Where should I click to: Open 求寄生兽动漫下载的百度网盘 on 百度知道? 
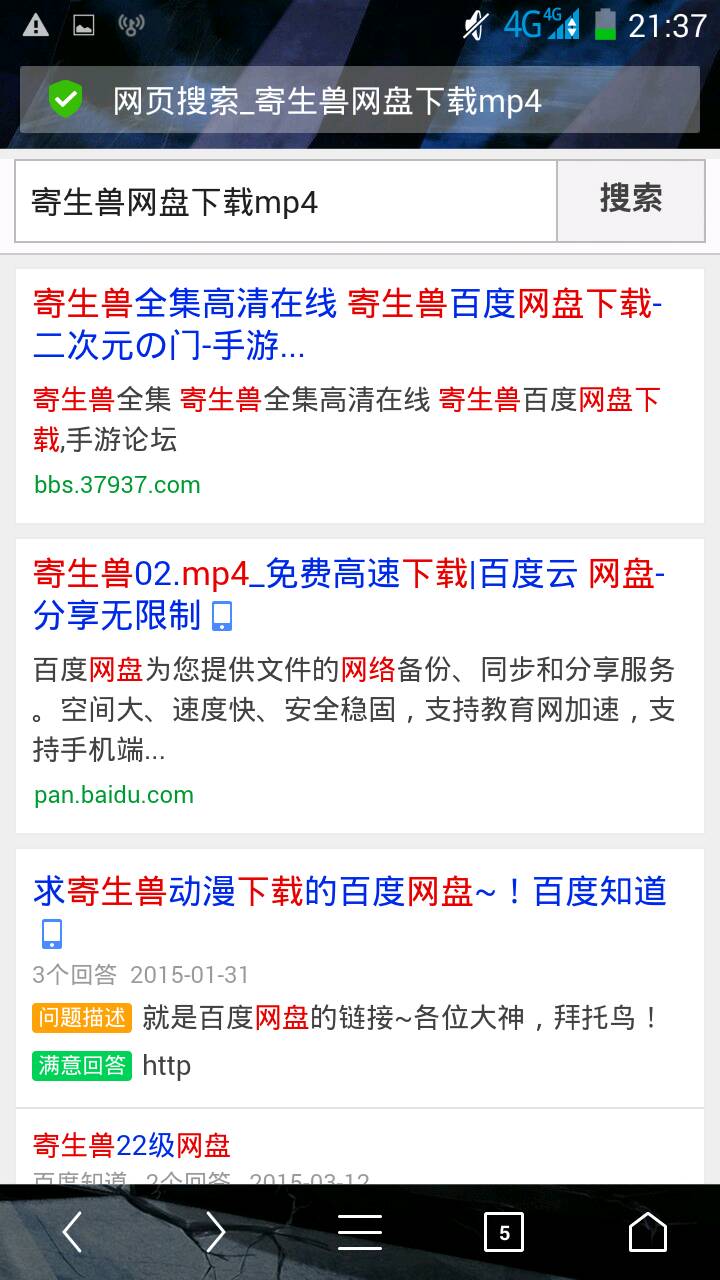pyautogui.click(x=349, y=891)
